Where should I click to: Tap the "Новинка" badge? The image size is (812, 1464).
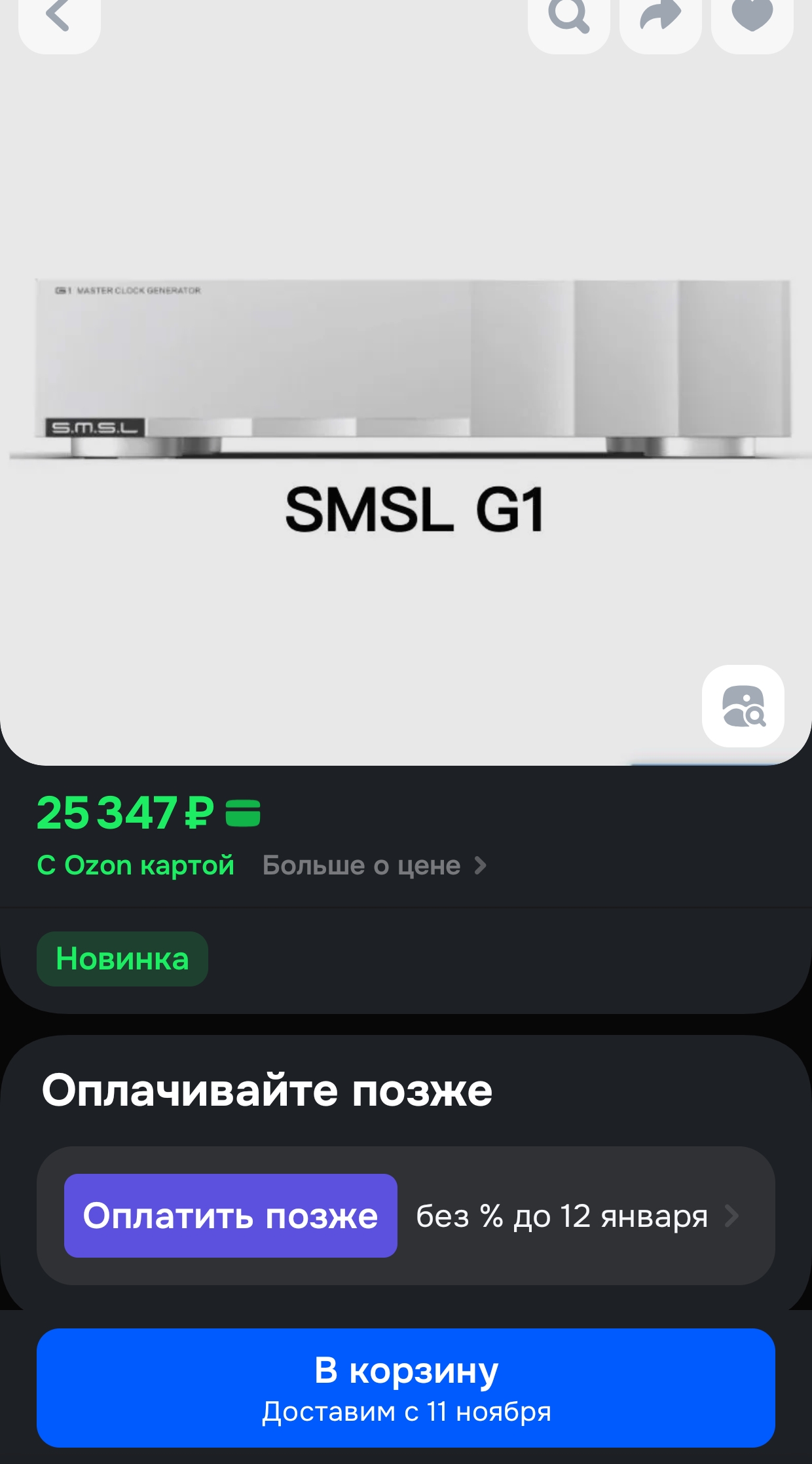pos(122,959)
